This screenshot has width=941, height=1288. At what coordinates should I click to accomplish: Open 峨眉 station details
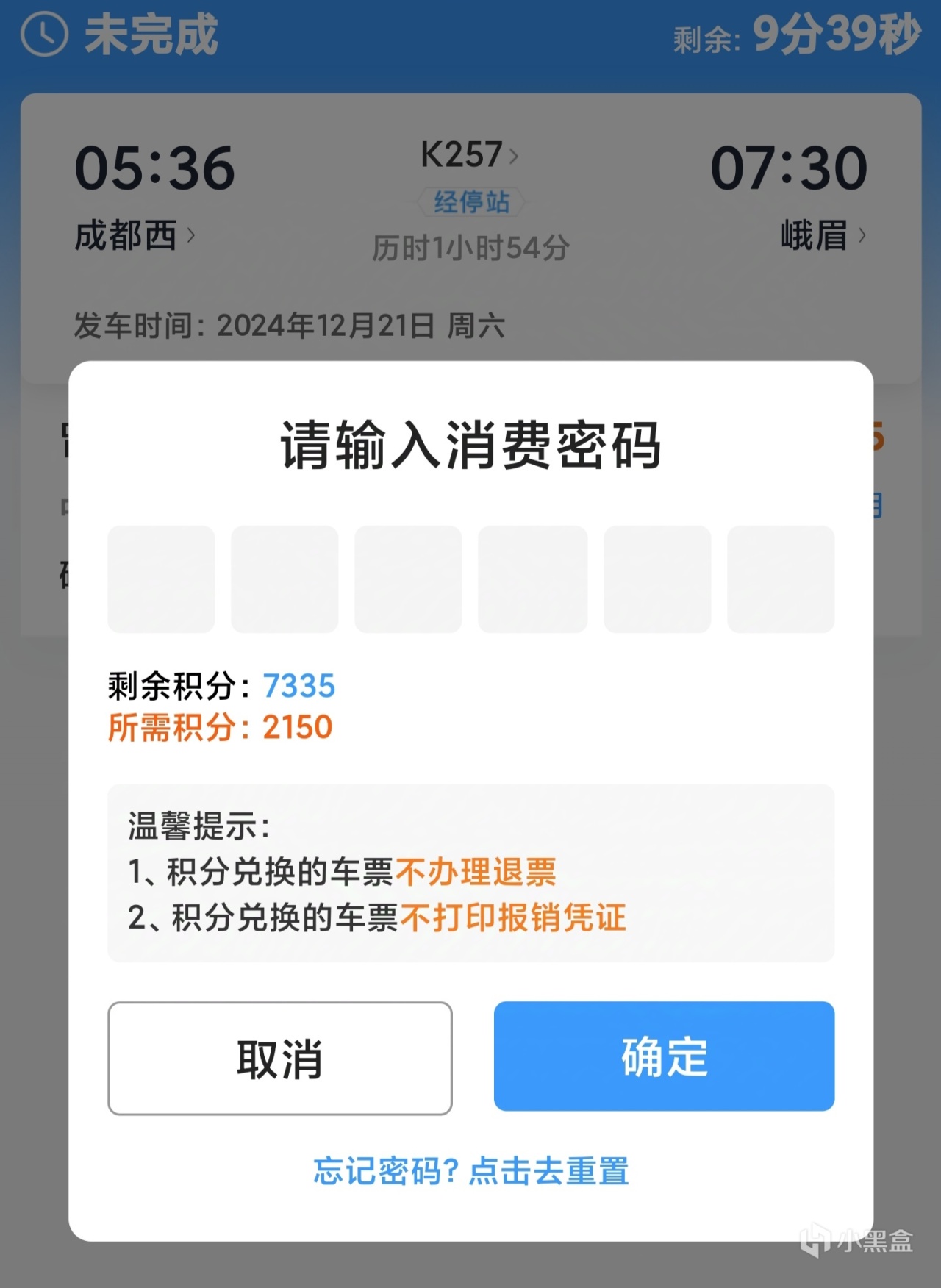pyautogui.click(x=823, y=236)
